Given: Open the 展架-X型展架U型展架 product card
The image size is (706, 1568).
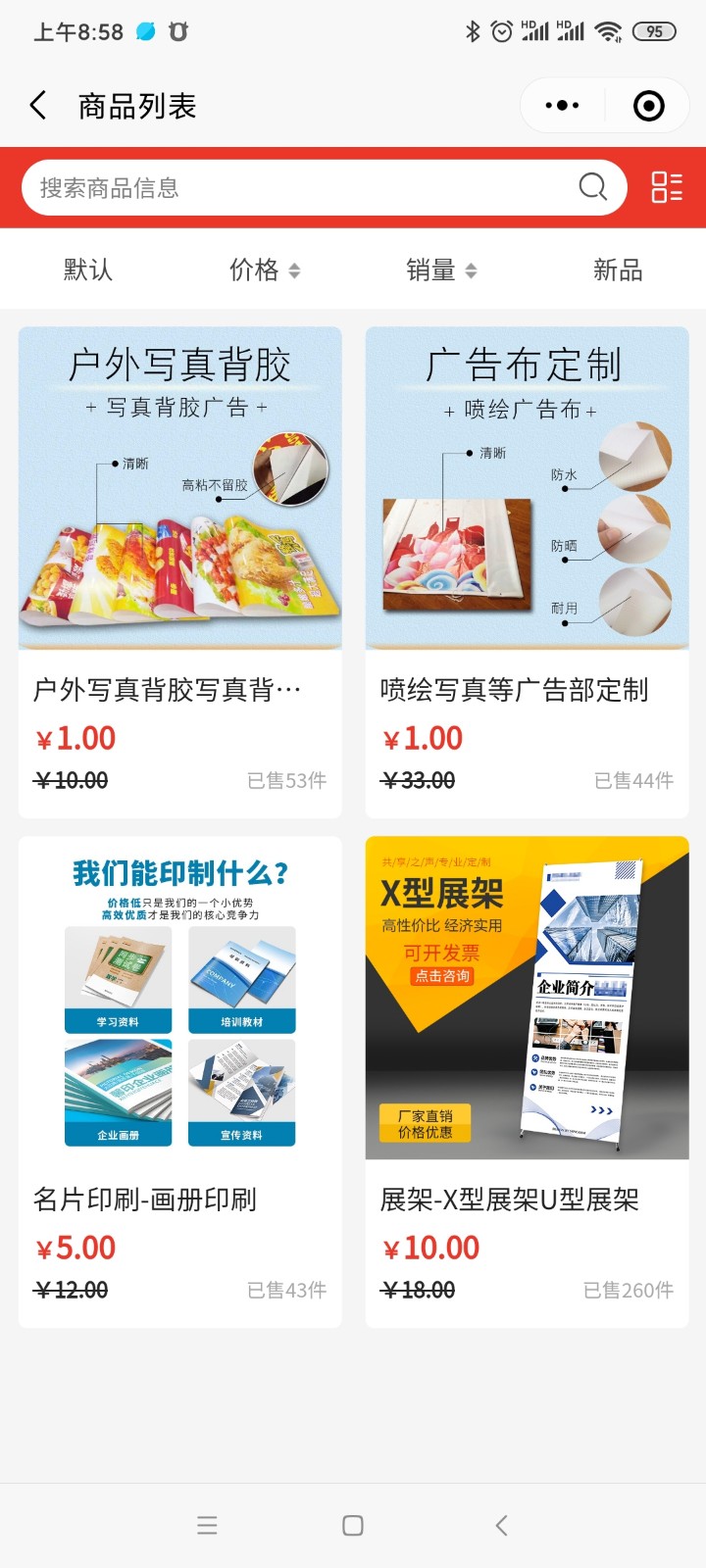Looking at the screenshot, I should (x=528, y=1081).
